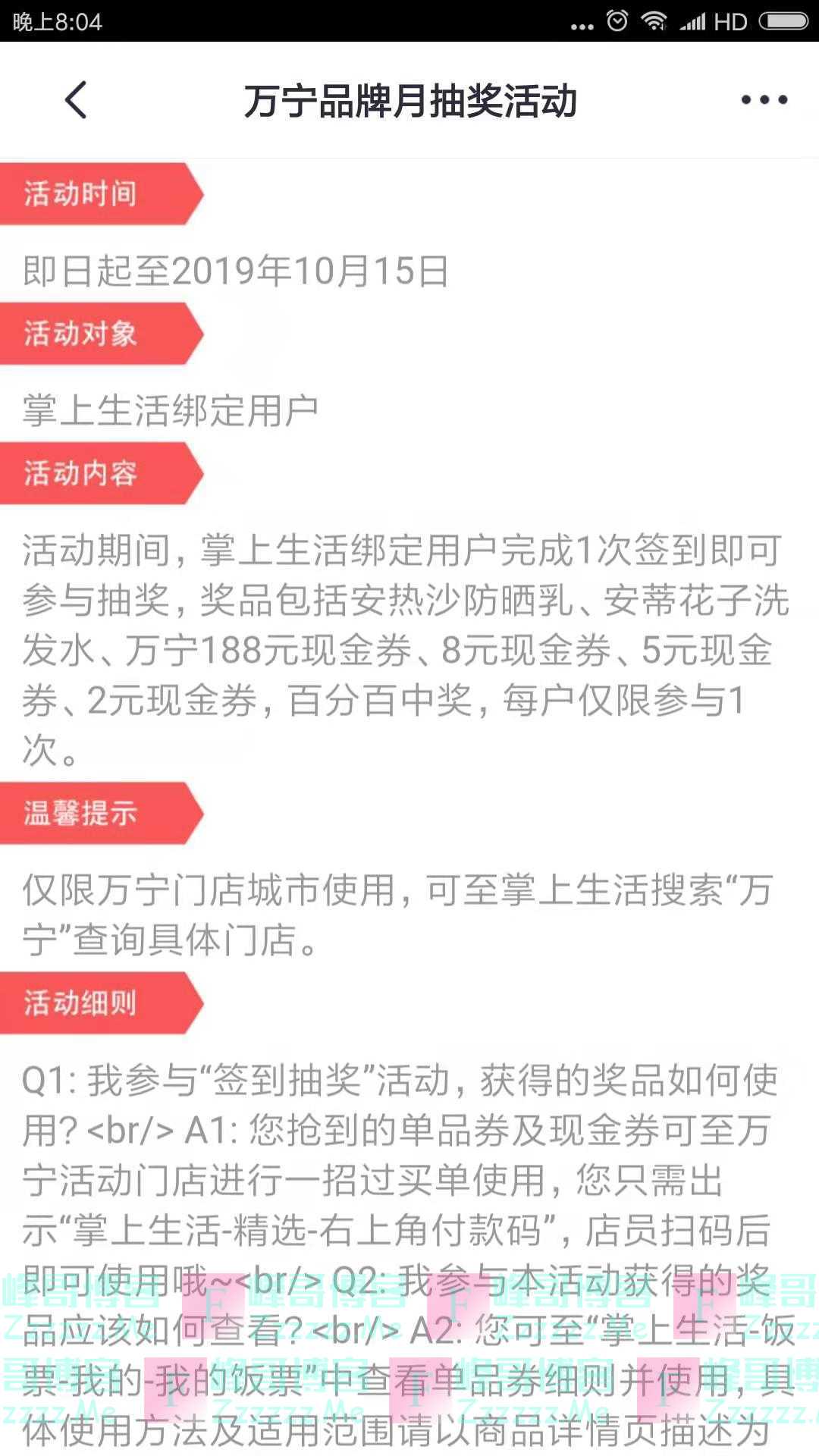Tap the back arrow icon
Viewport: 819px width, 1456px height.
(74, 99)
